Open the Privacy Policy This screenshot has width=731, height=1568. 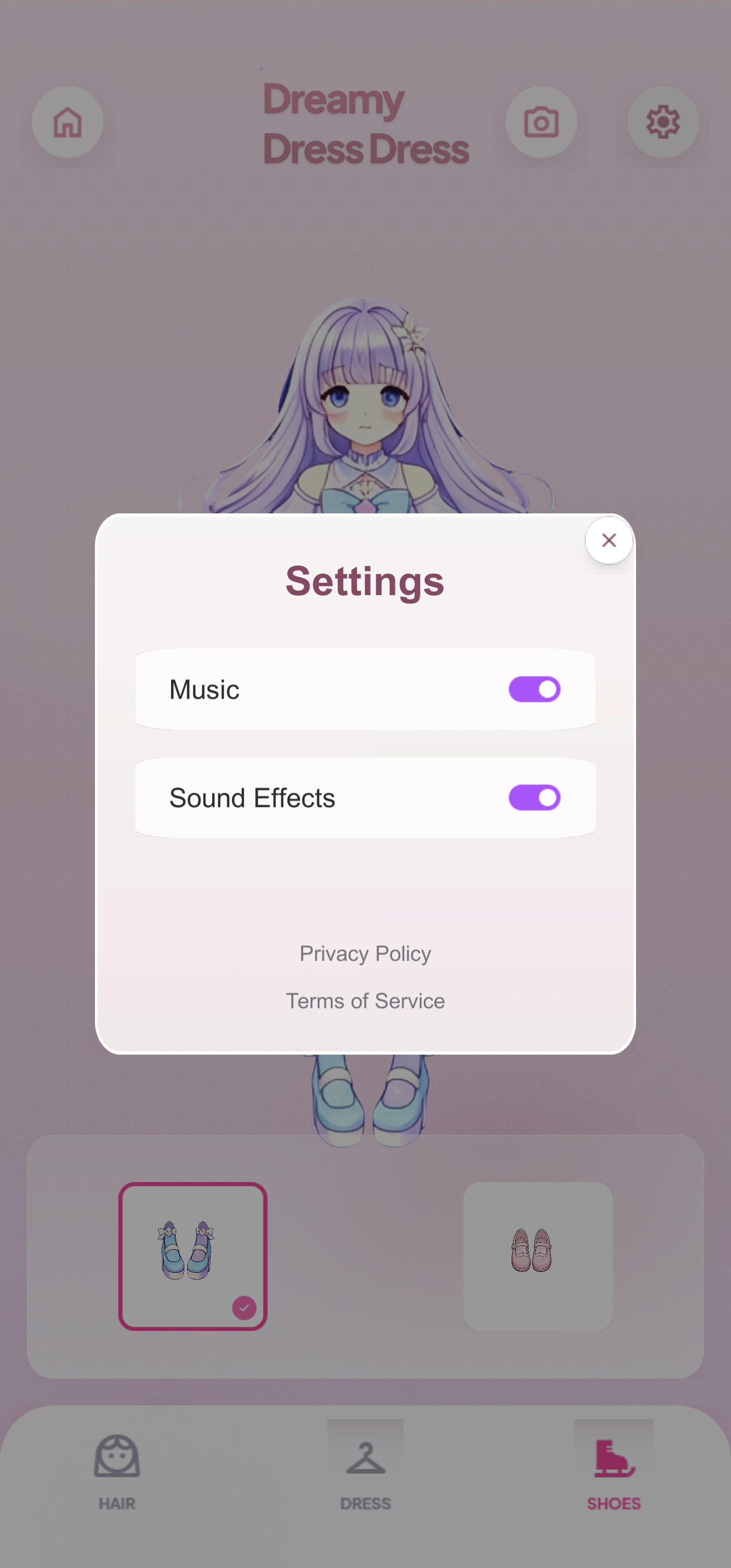click(x=364, y=953)
